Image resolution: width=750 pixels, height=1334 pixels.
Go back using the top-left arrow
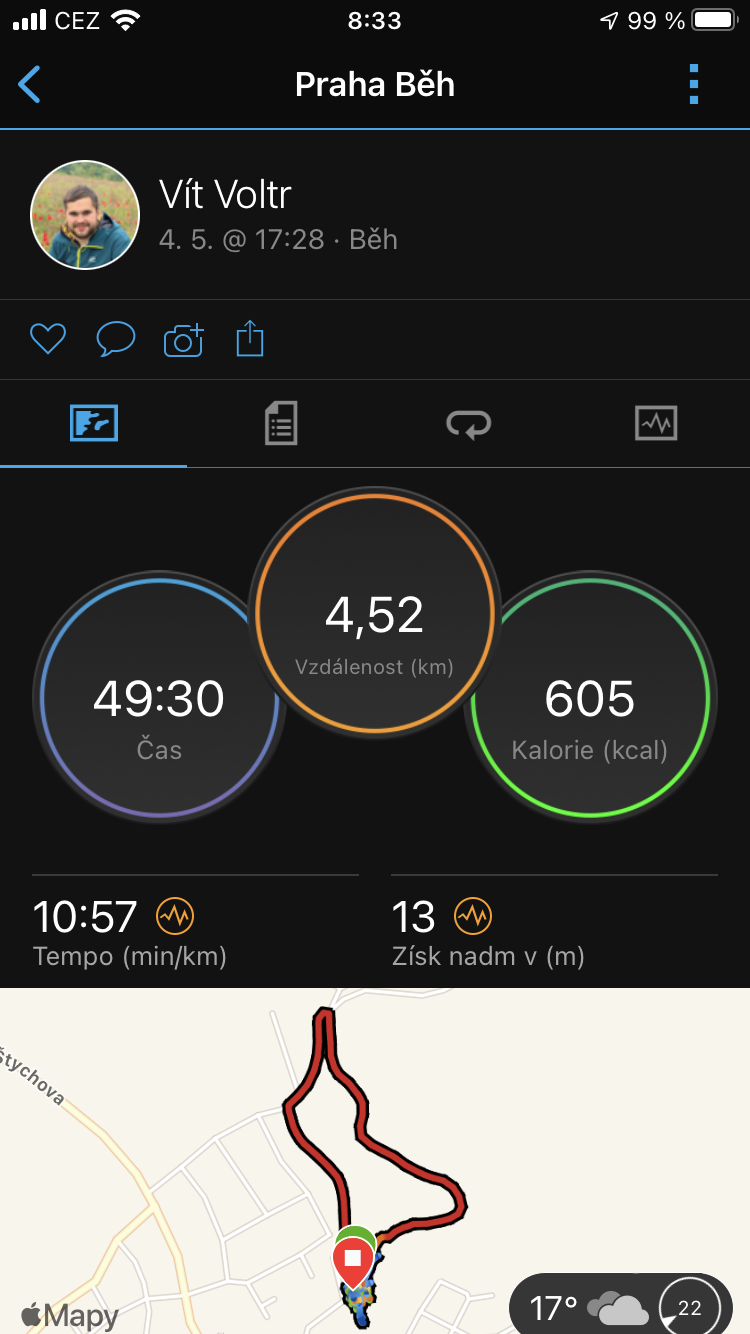point(30,85)
